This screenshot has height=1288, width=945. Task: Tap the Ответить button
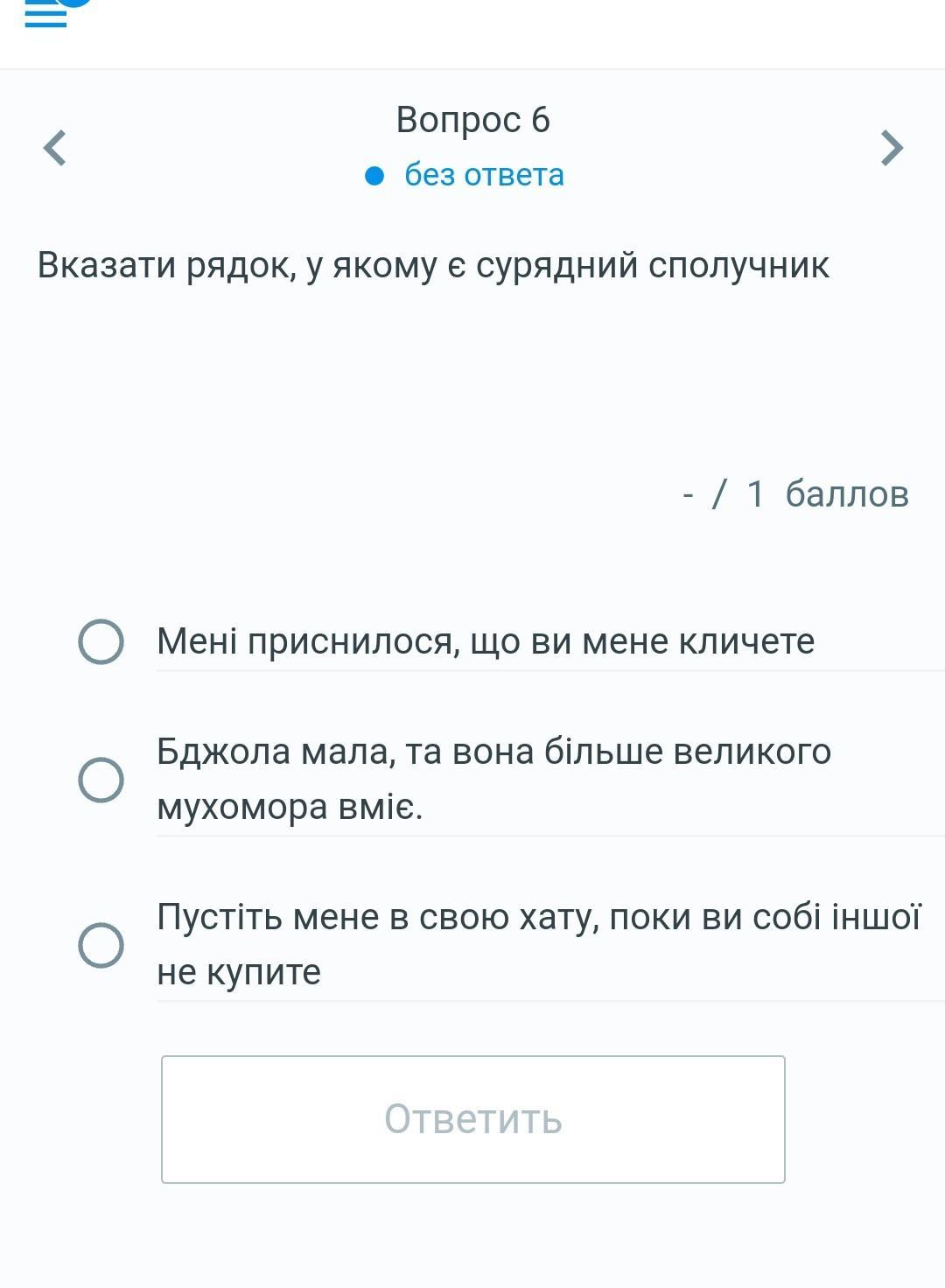(x=472, y=1119)
